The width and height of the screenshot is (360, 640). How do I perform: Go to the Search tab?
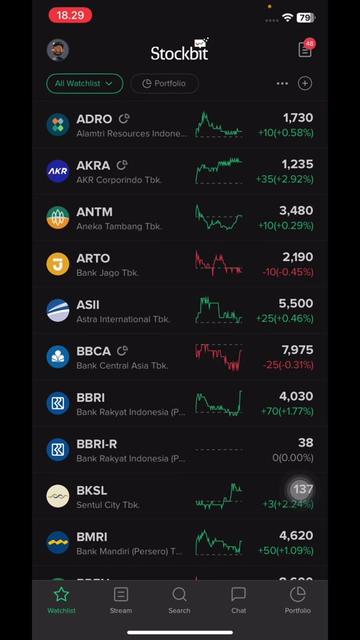tap(180, 600)
